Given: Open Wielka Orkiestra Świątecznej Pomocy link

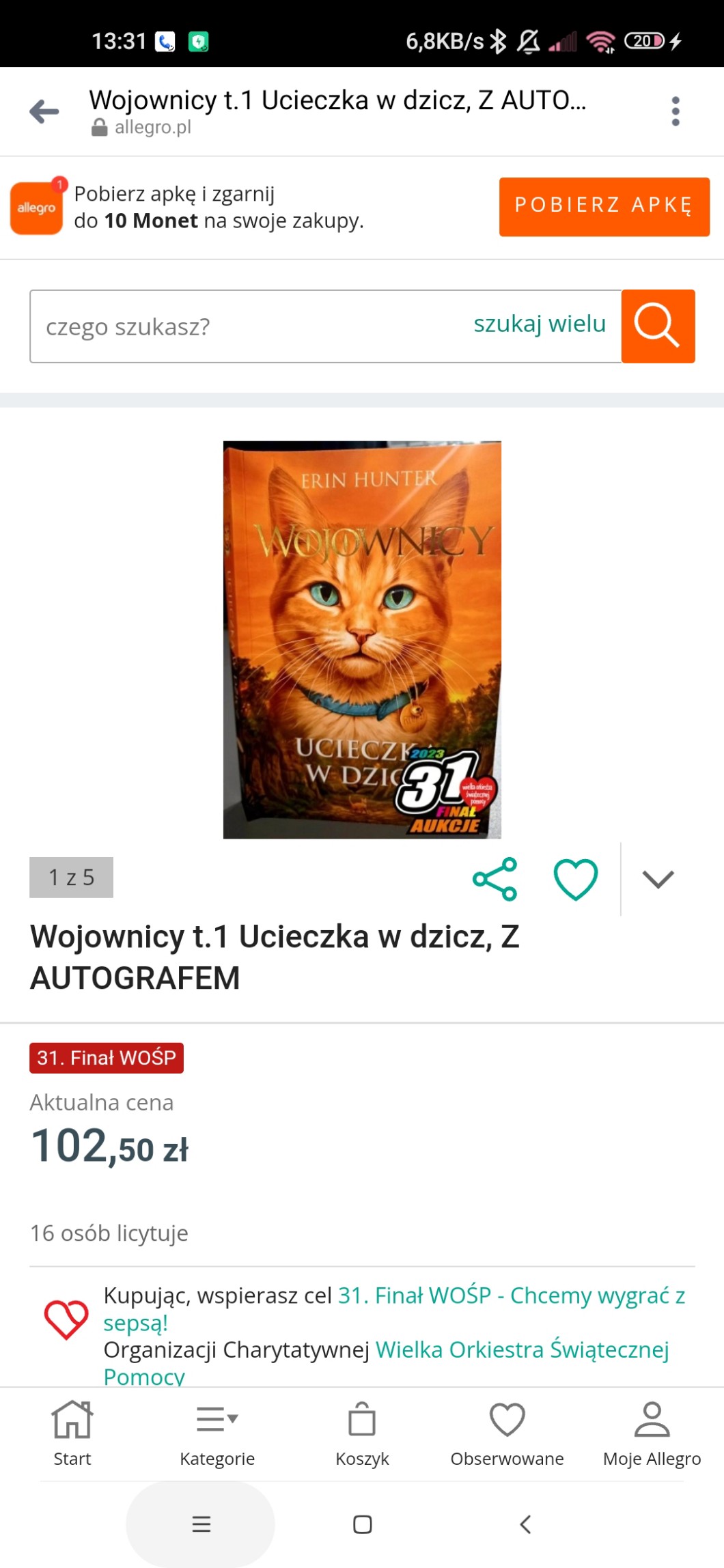Looking at the screenshot, I should [522, 1350].
